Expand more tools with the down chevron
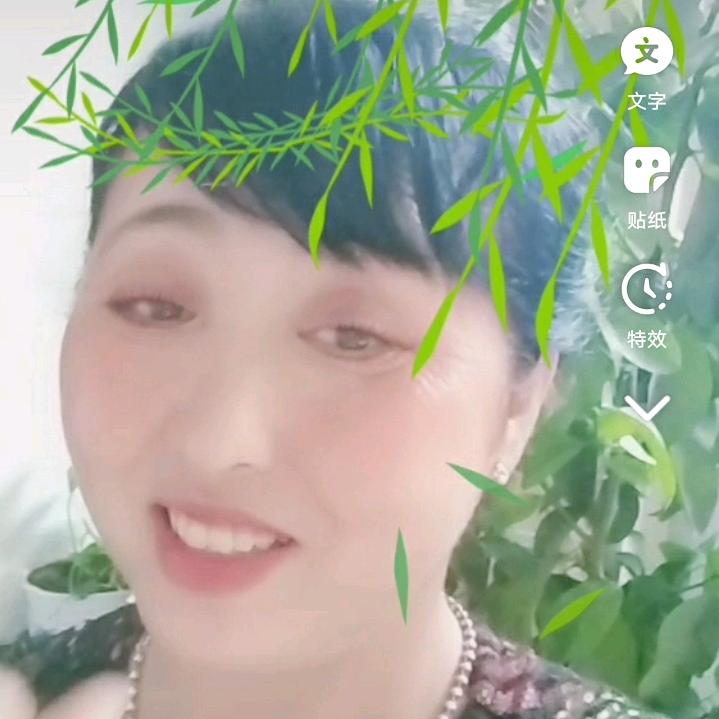 647,408
